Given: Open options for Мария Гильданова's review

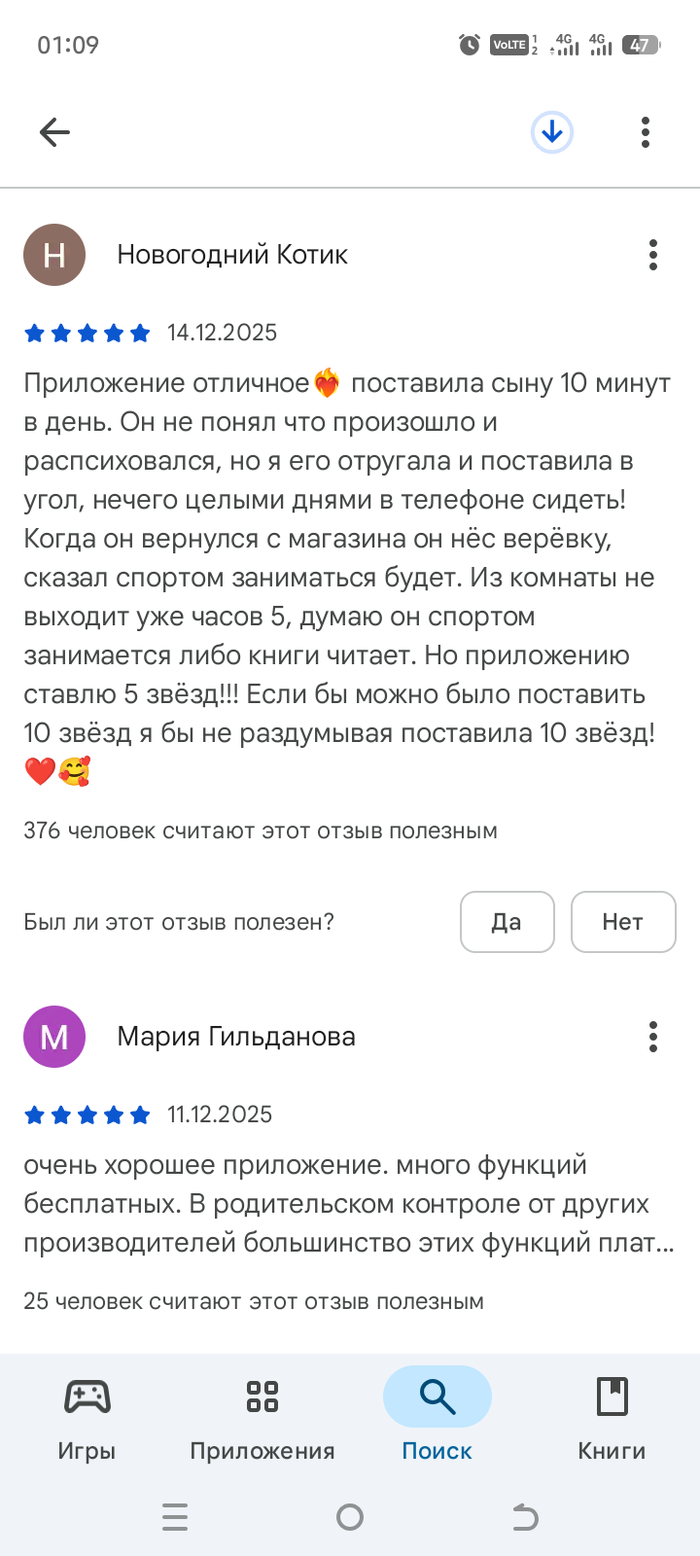Looking at the screenshot, I should [653, 1037].
